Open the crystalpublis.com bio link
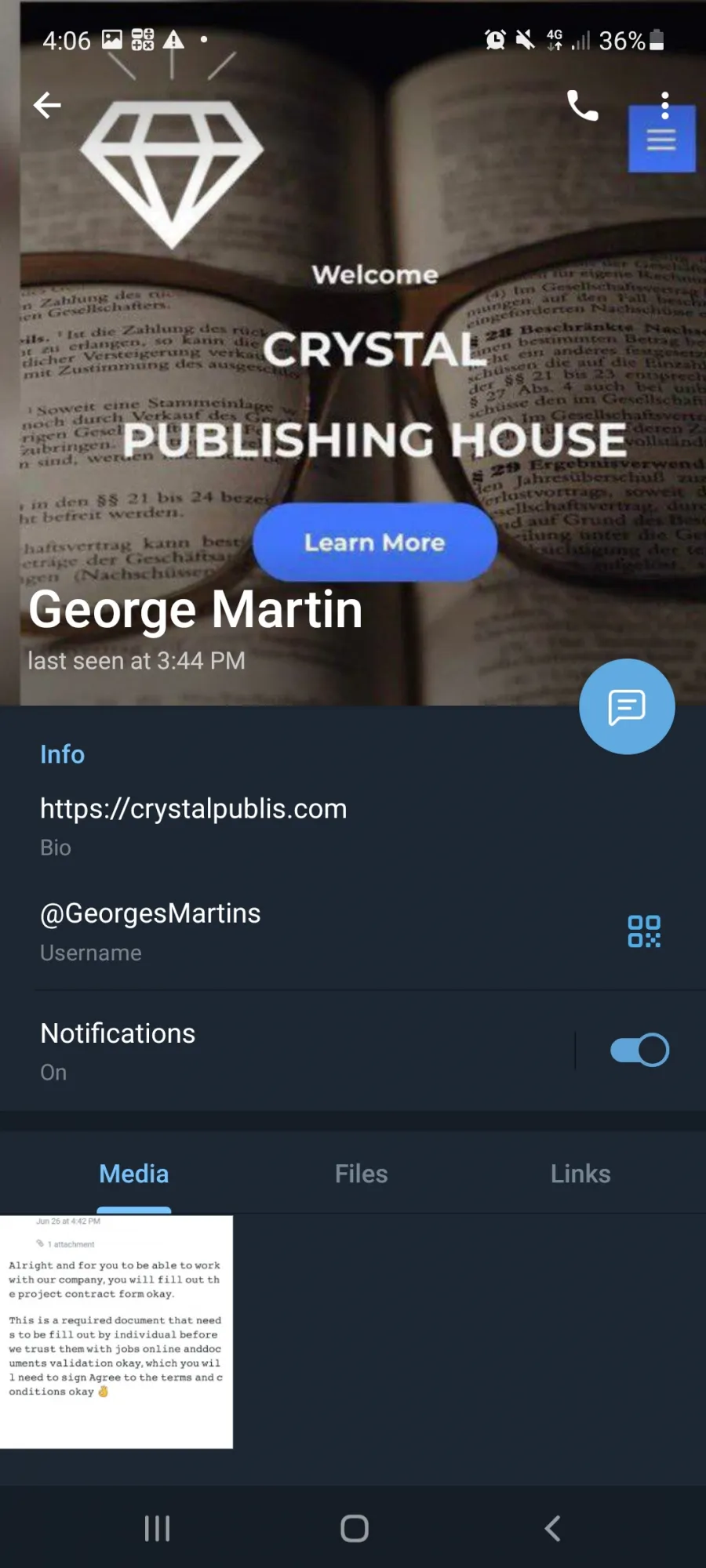The image size is (706, 1568). 193,808
